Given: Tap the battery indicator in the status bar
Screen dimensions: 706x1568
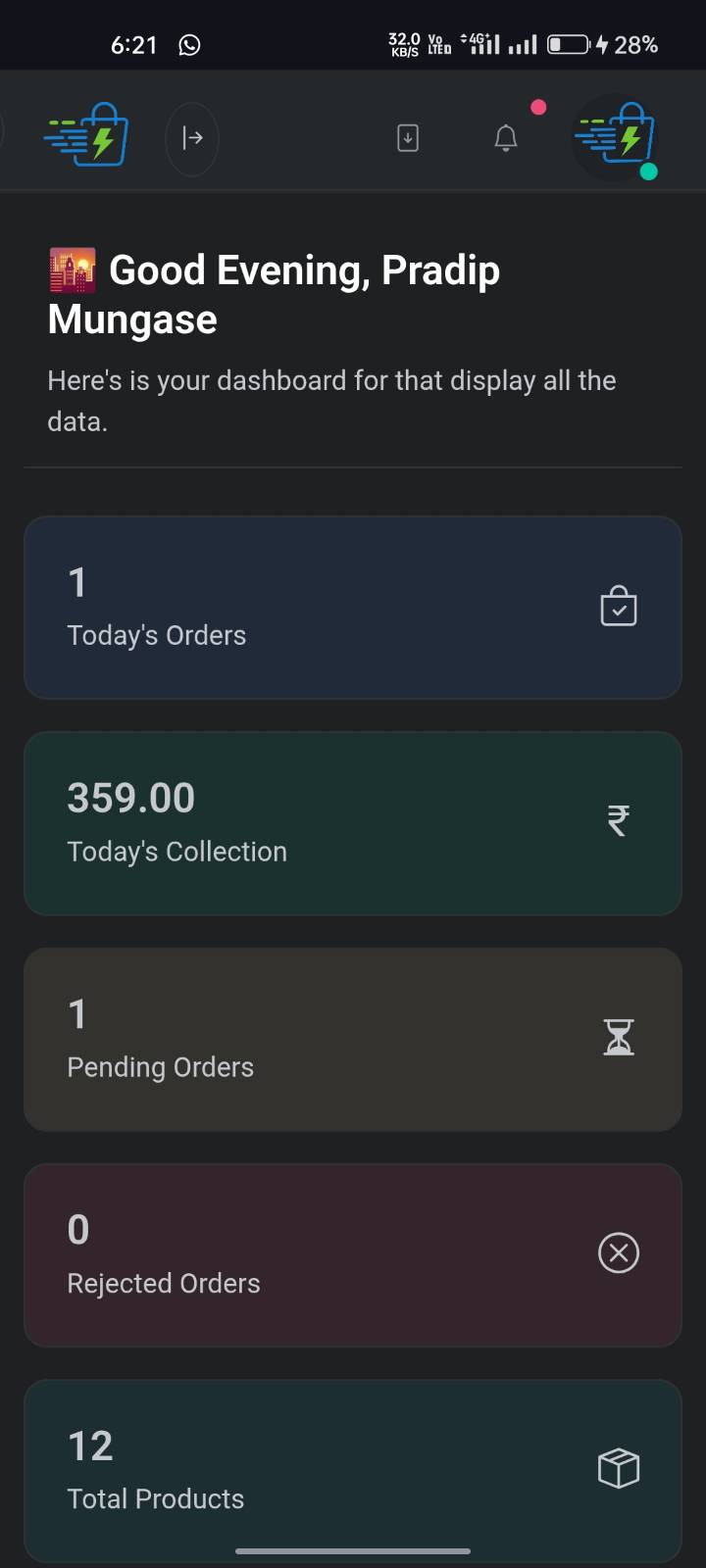Looking at the screenshot, I should point(569,44).
